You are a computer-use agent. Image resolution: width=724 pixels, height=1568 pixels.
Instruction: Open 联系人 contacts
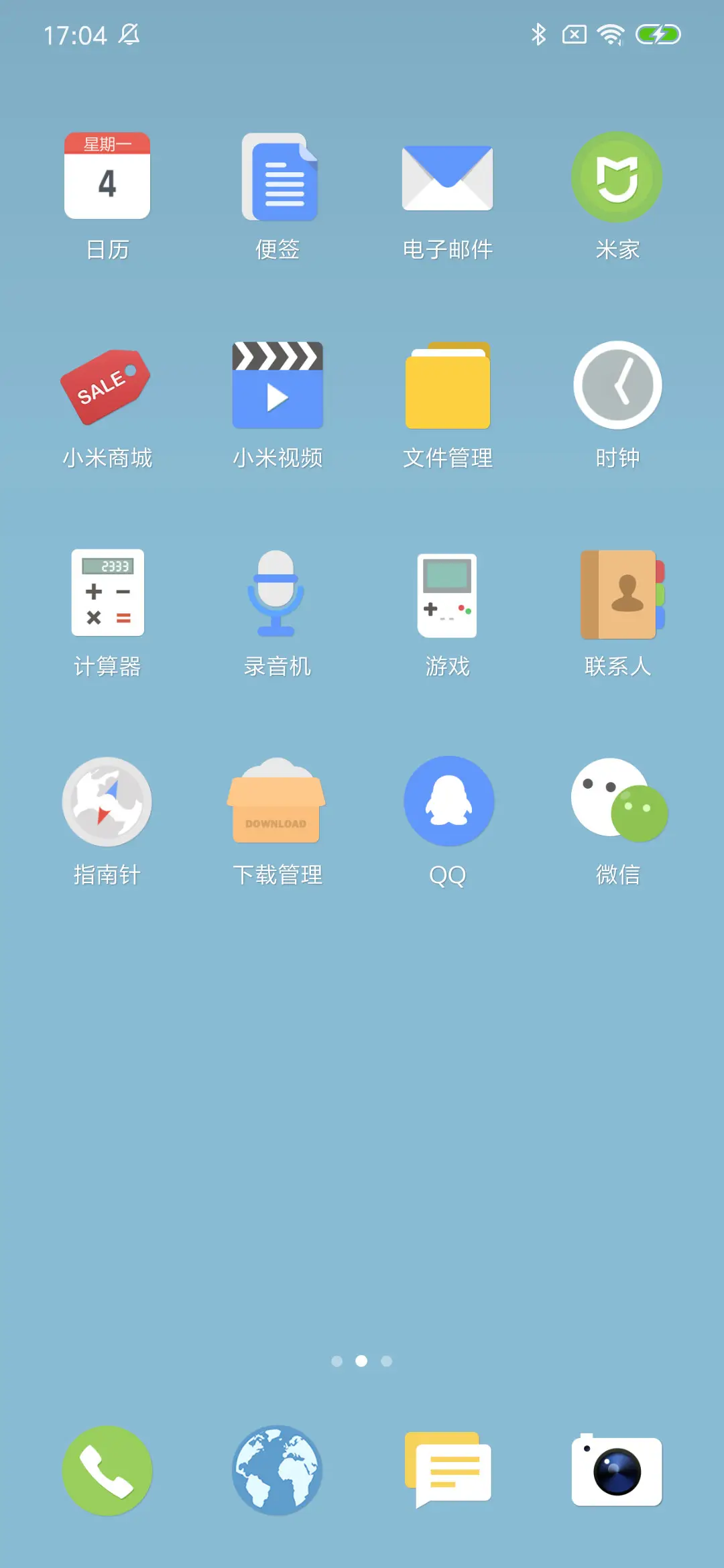[x=617, y=593]
